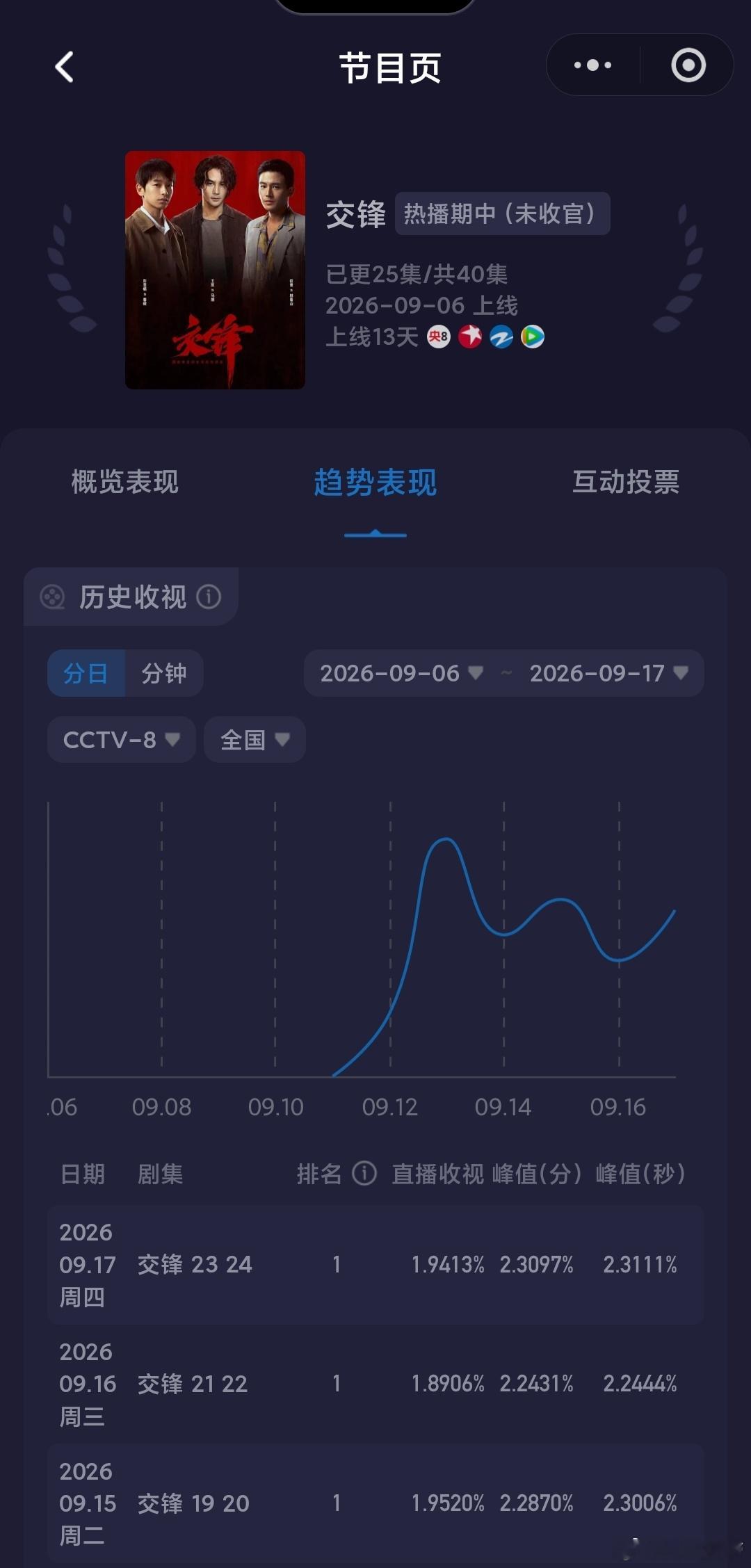Tap the info icon next to 排名
This screenshot has width=751, height=1568.
pyautogui.click(x=364, y=1174)
